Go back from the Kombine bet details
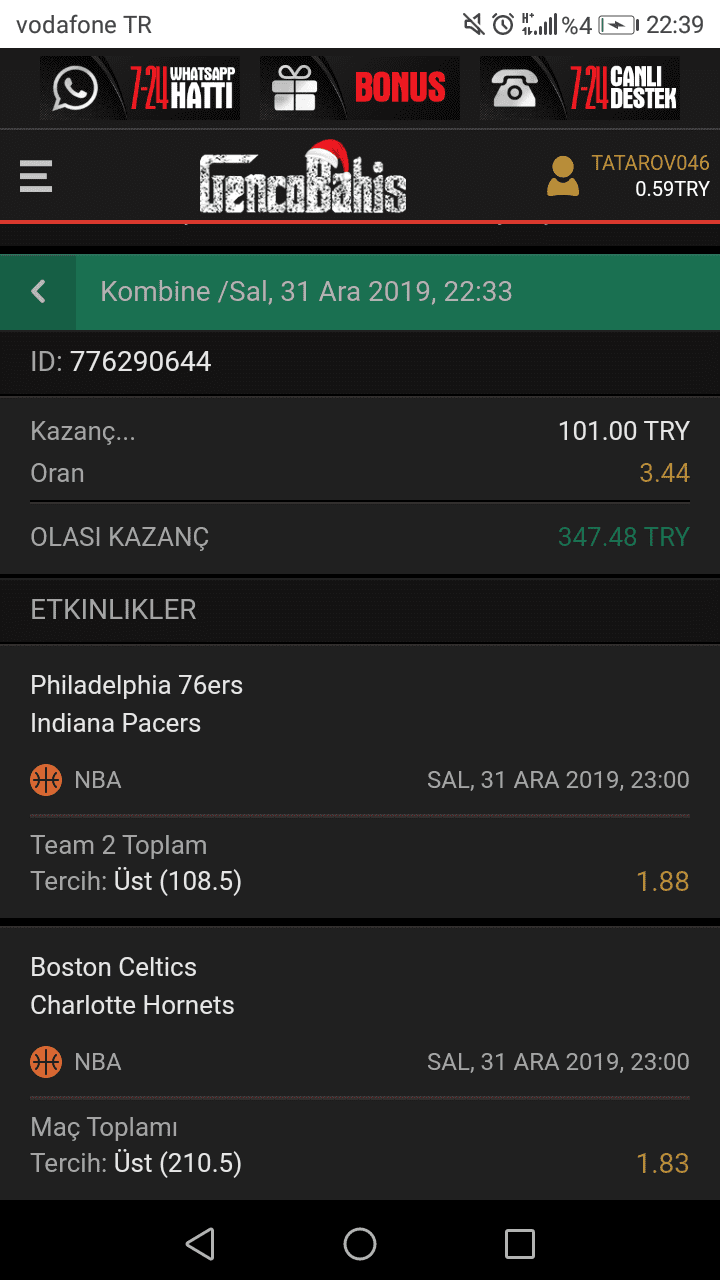Viewport: 720px width, 1280px height. (x=38, y=292)
